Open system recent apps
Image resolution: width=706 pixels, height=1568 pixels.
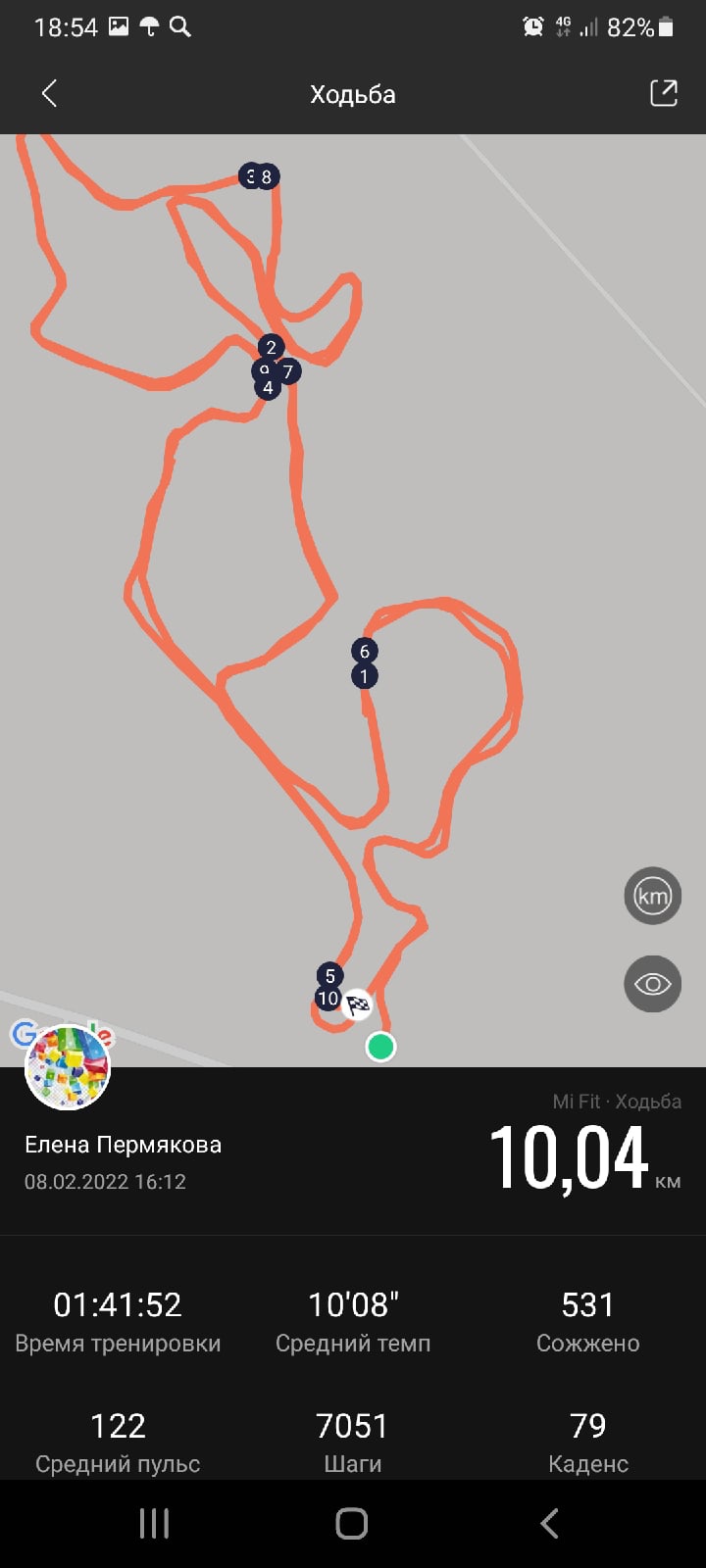[154, 1523]
